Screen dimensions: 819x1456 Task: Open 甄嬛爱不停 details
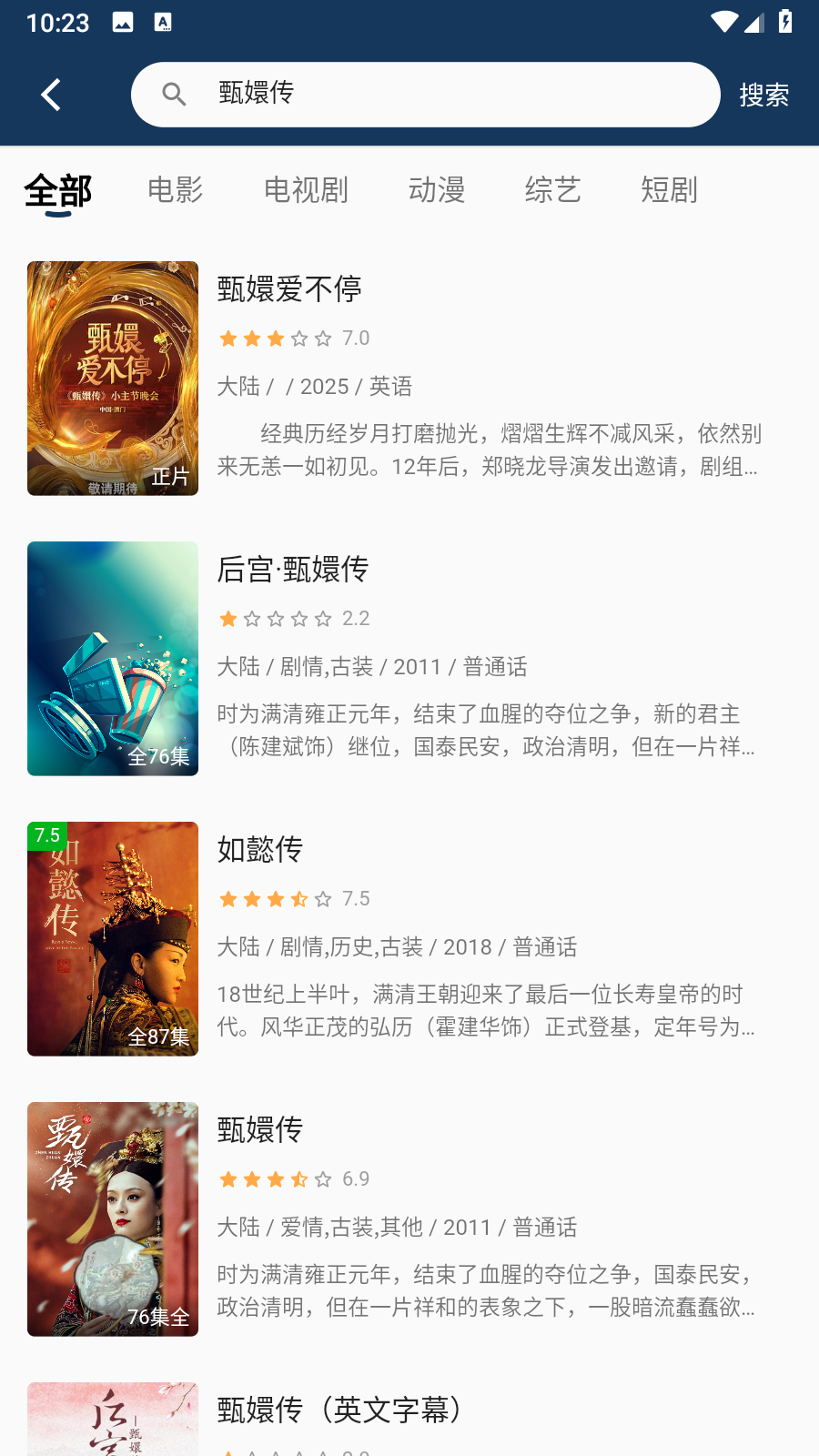288,288
